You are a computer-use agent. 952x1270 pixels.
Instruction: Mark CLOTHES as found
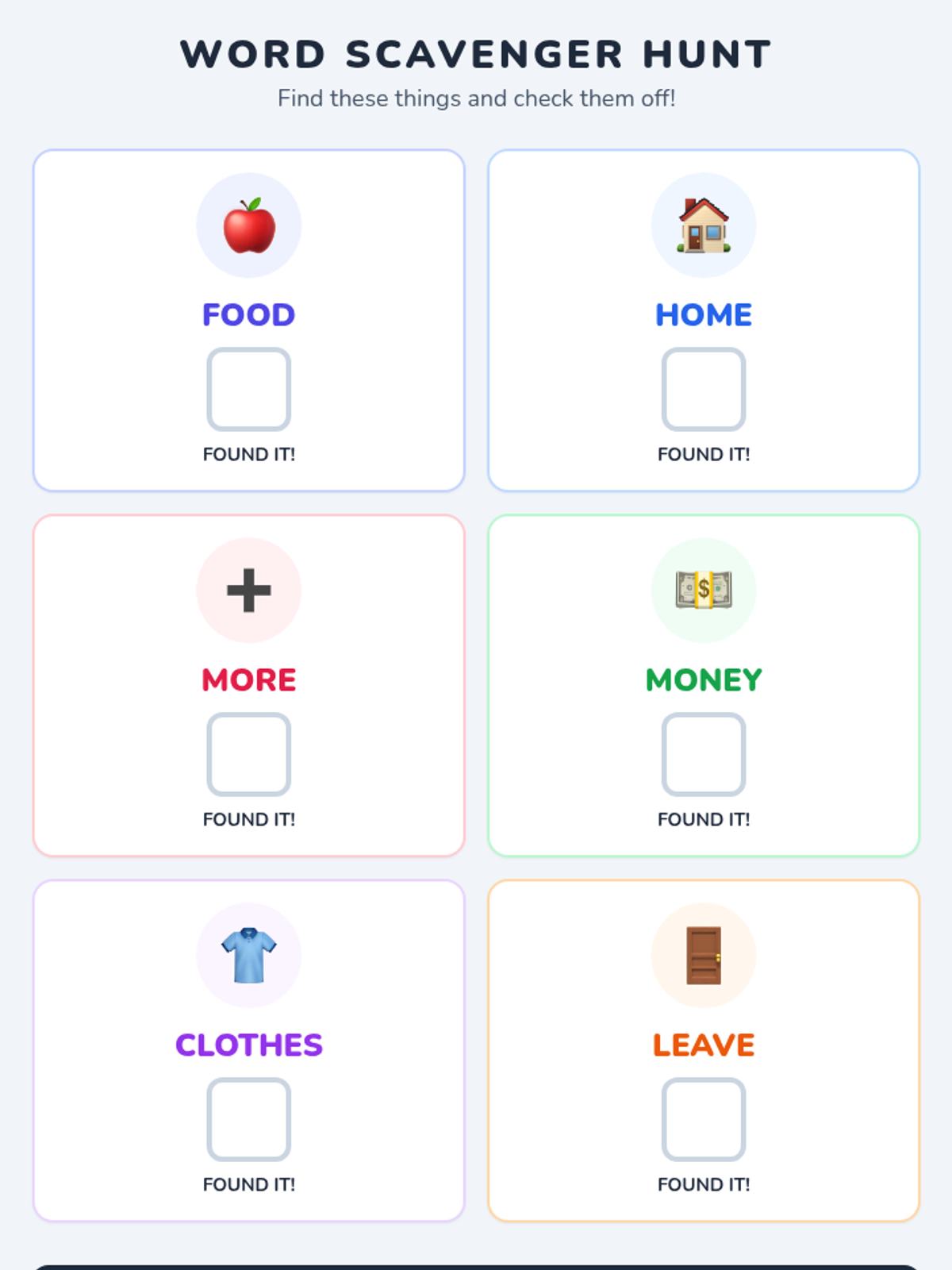[x=248, y=1119]
